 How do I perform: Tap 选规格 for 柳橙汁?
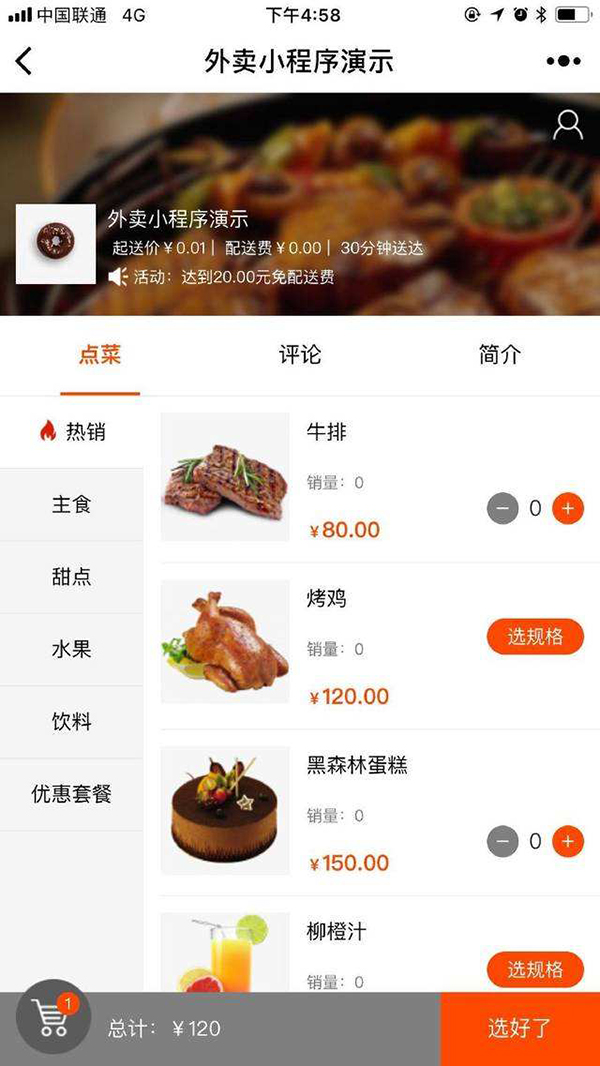tap(535, 969)
